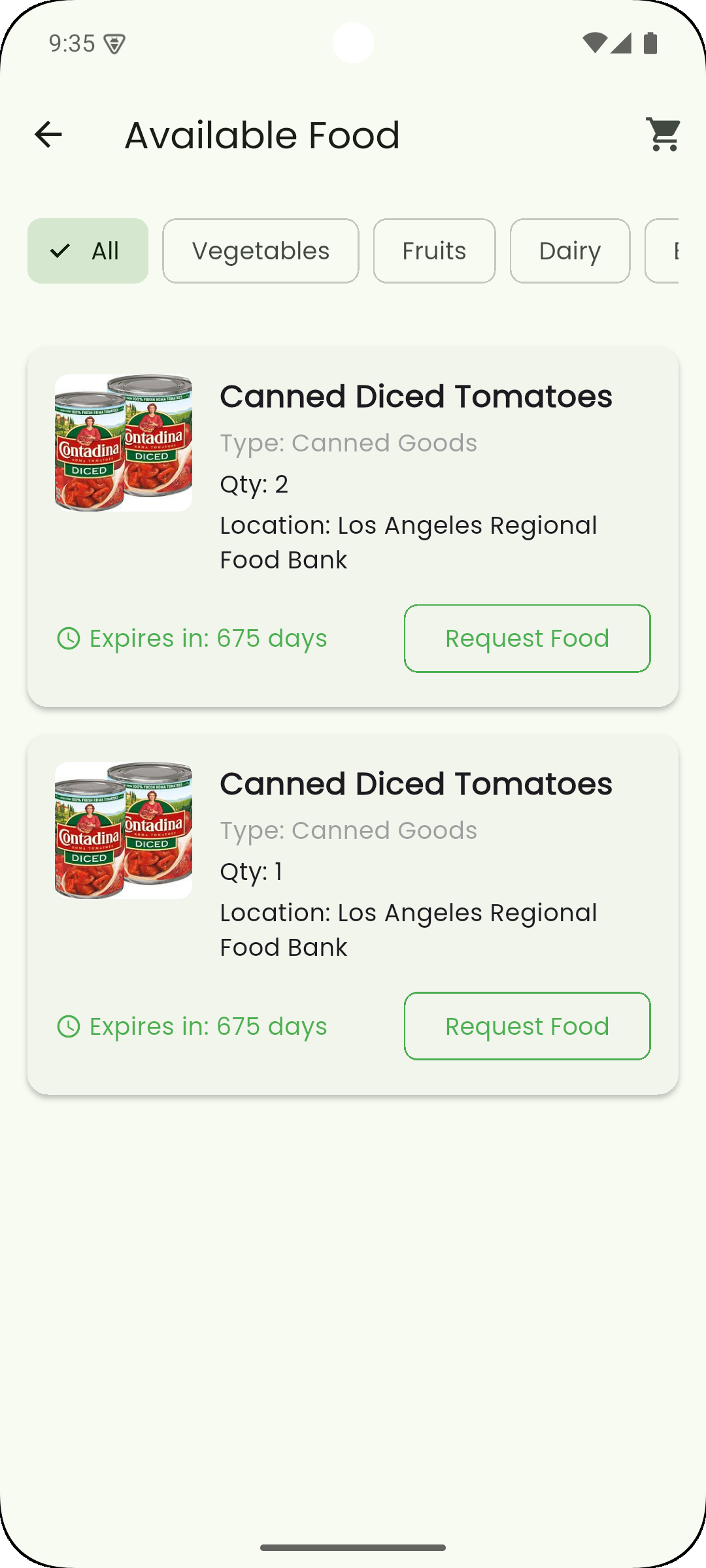The image size is (706, 1568).
Task: Tap the checkmark inside the All chip
Action: [61, 250]
